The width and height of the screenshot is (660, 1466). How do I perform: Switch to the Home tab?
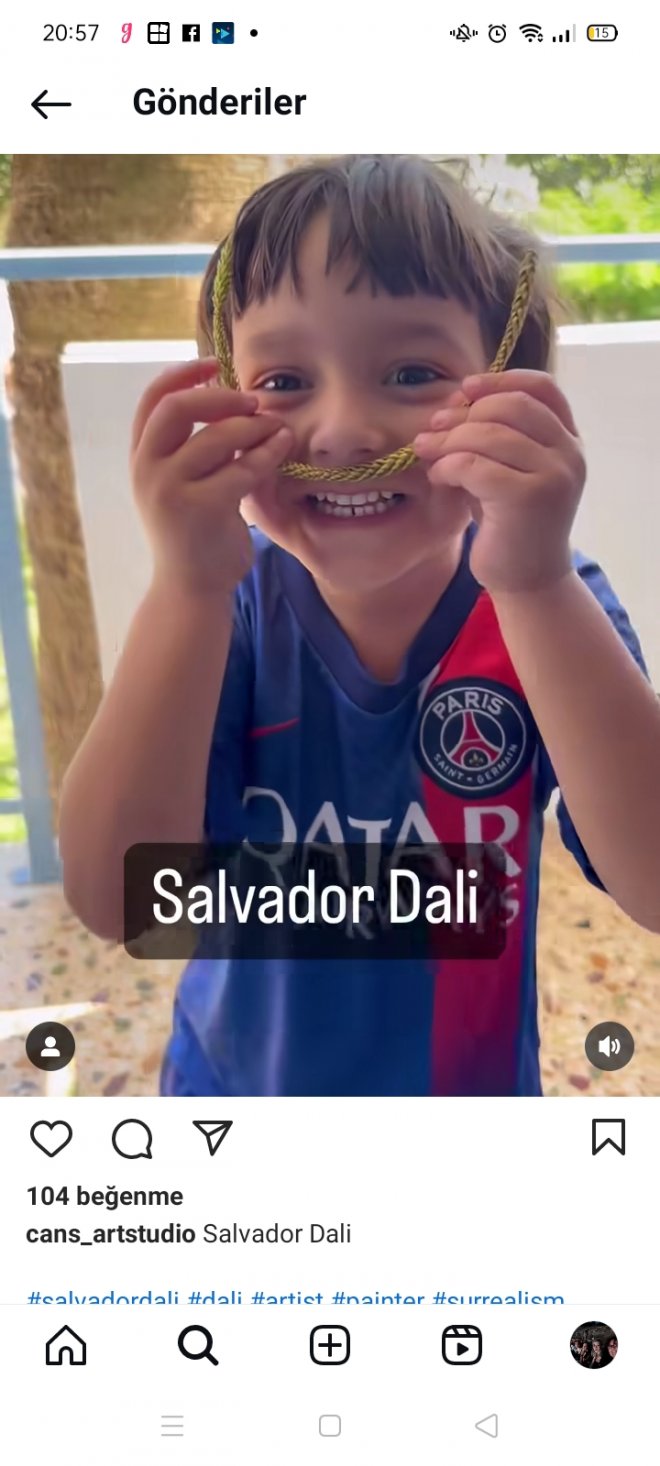click(66, 1345)
